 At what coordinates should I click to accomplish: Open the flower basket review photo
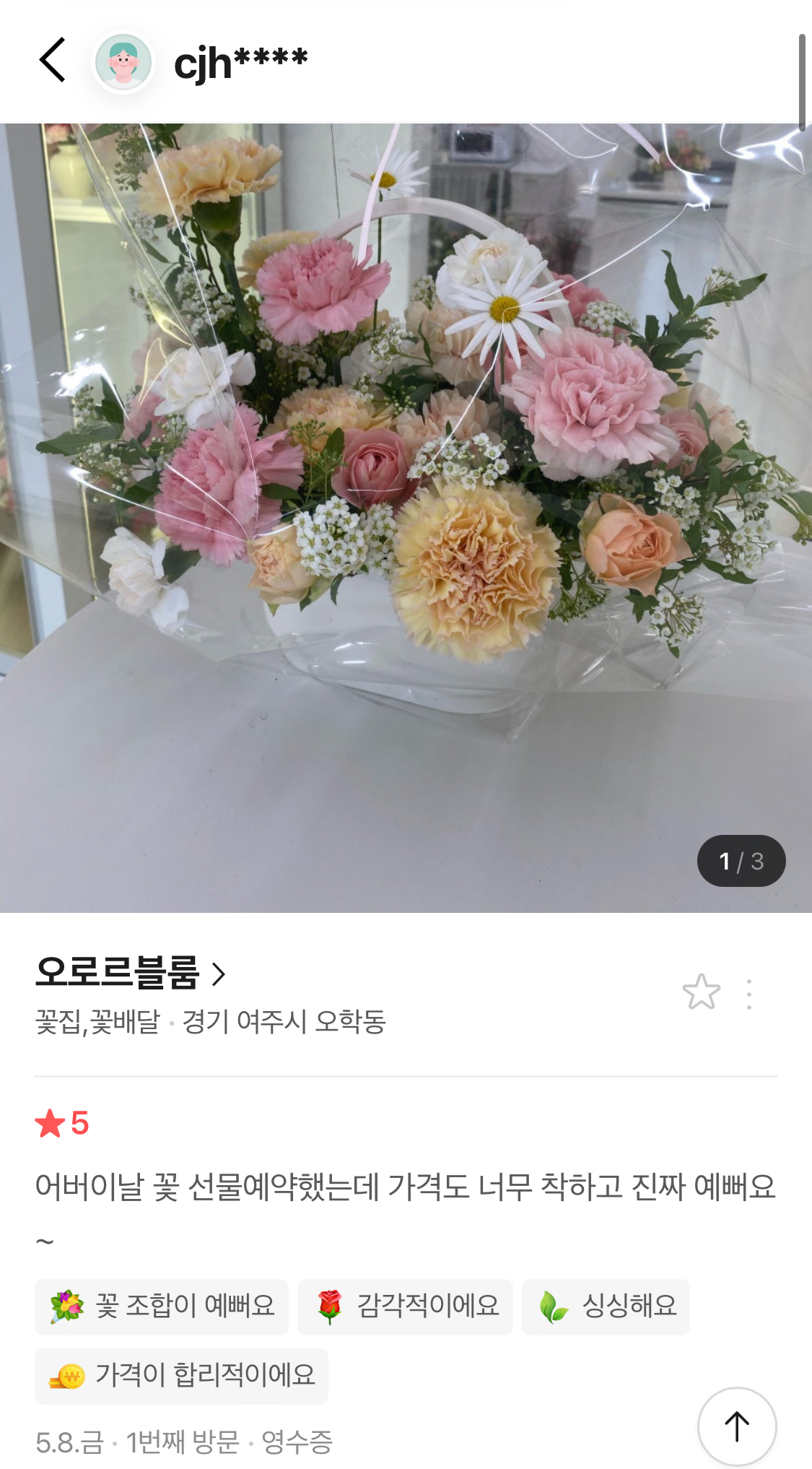[406, 518]
